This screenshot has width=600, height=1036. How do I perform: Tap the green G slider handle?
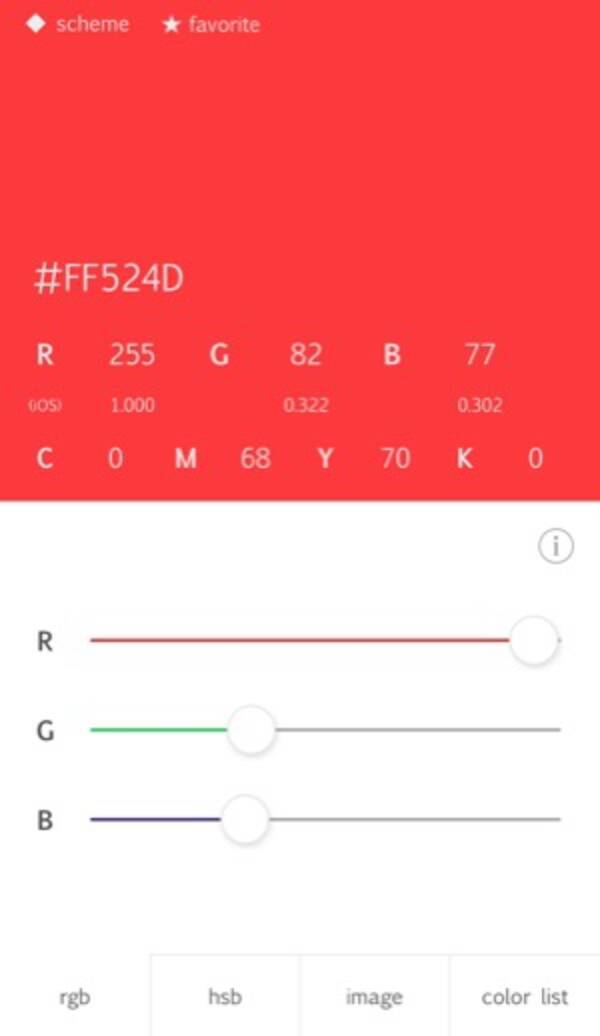point(251,730)
